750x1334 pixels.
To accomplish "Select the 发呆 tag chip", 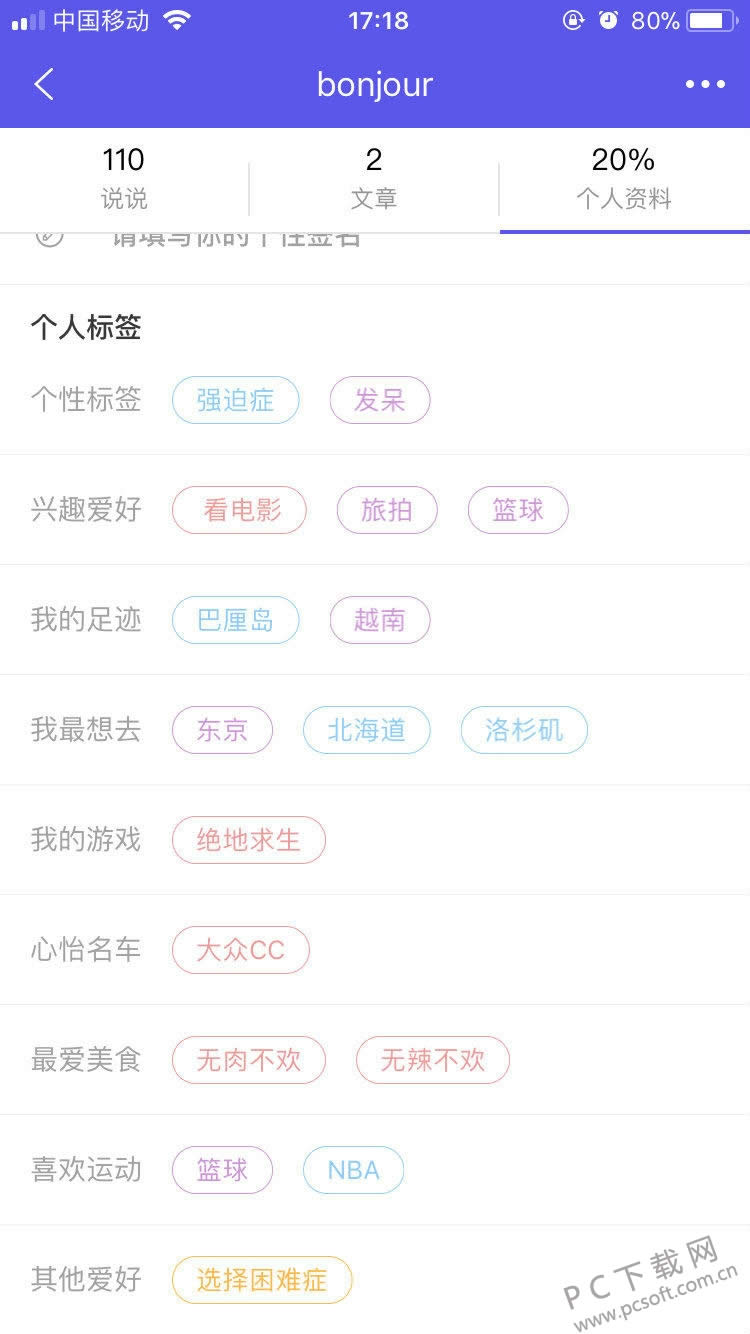I will click(x=380, y=400).
